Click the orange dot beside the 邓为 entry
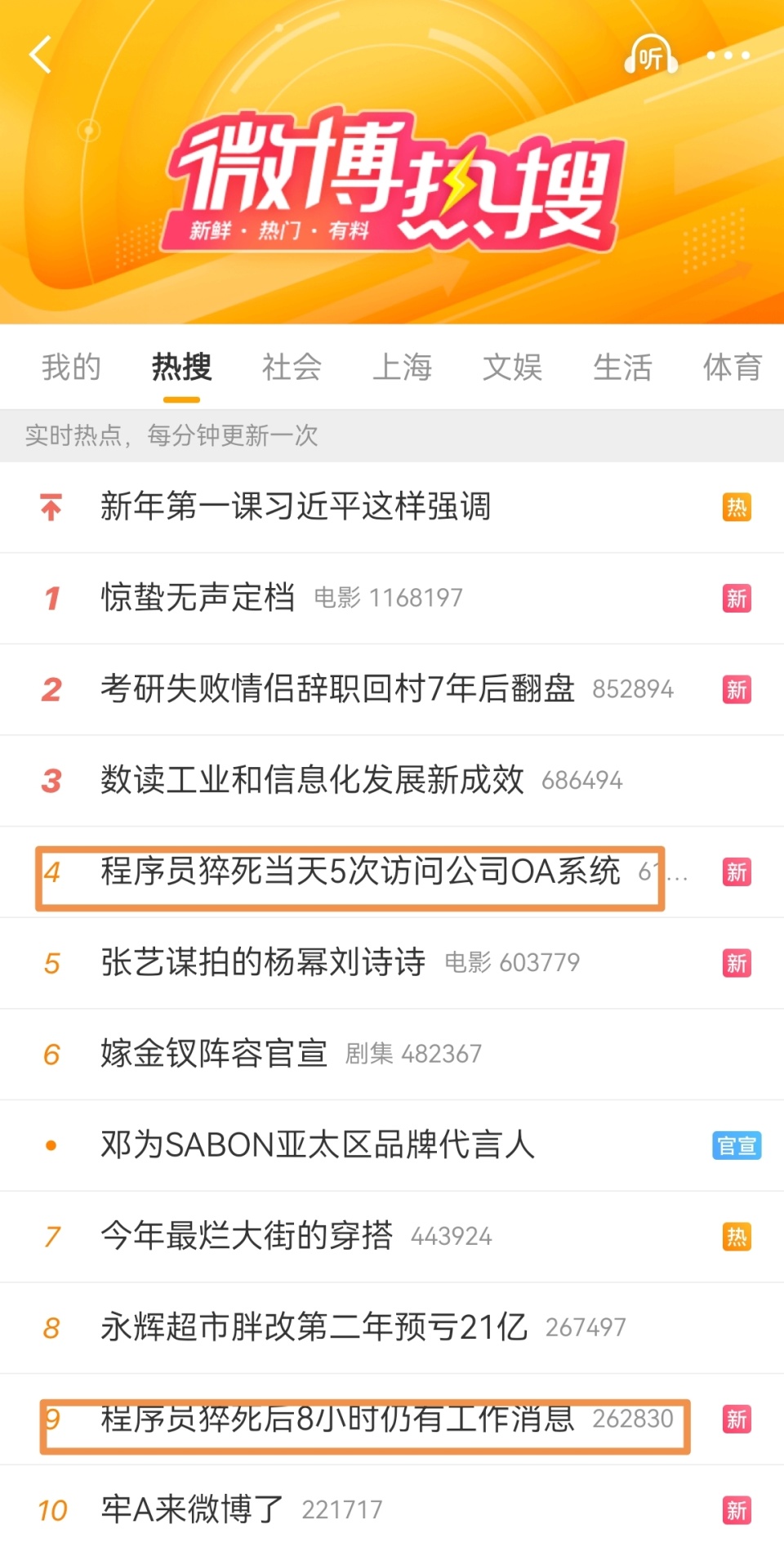784x1547 pixels. 50,1145
